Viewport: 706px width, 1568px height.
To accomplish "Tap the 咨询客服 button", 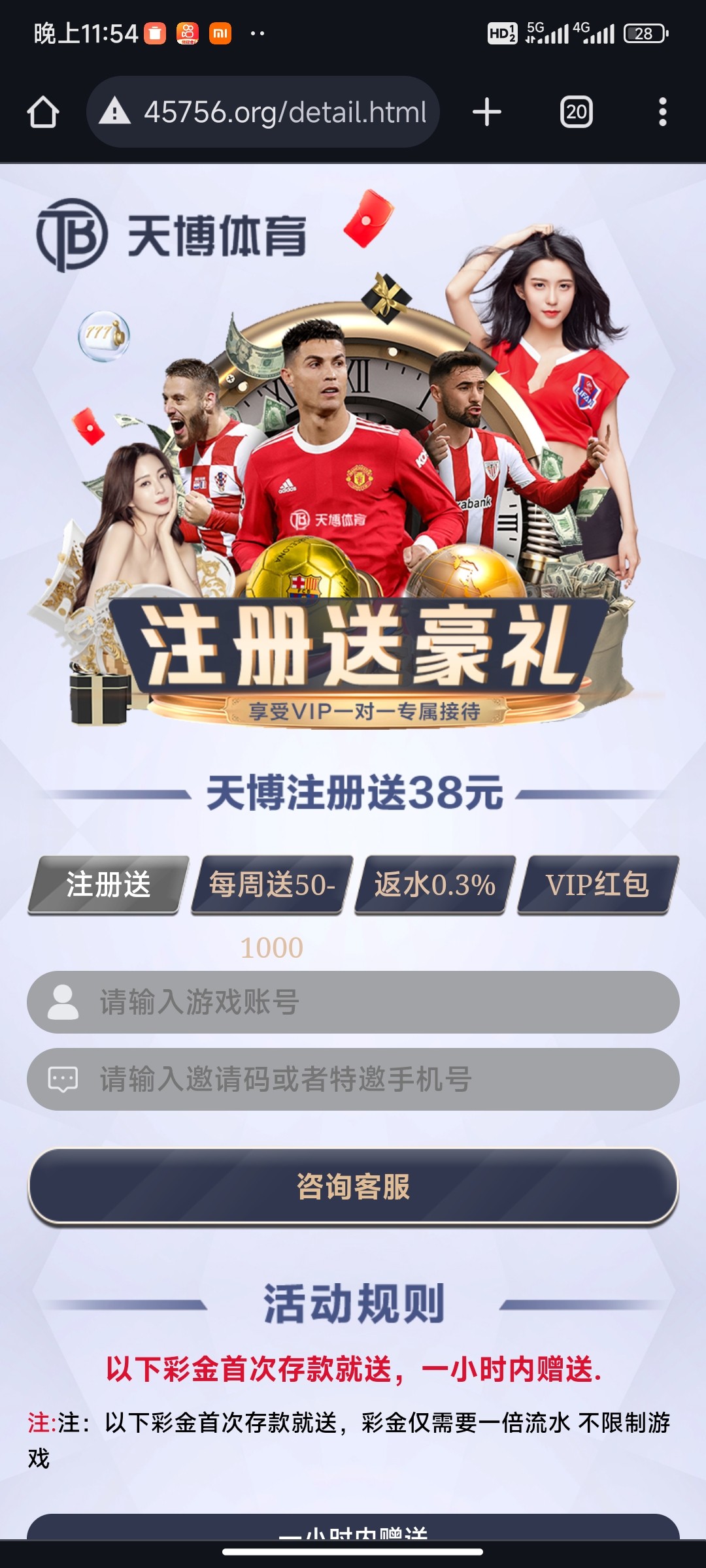I will point(353,1186).
